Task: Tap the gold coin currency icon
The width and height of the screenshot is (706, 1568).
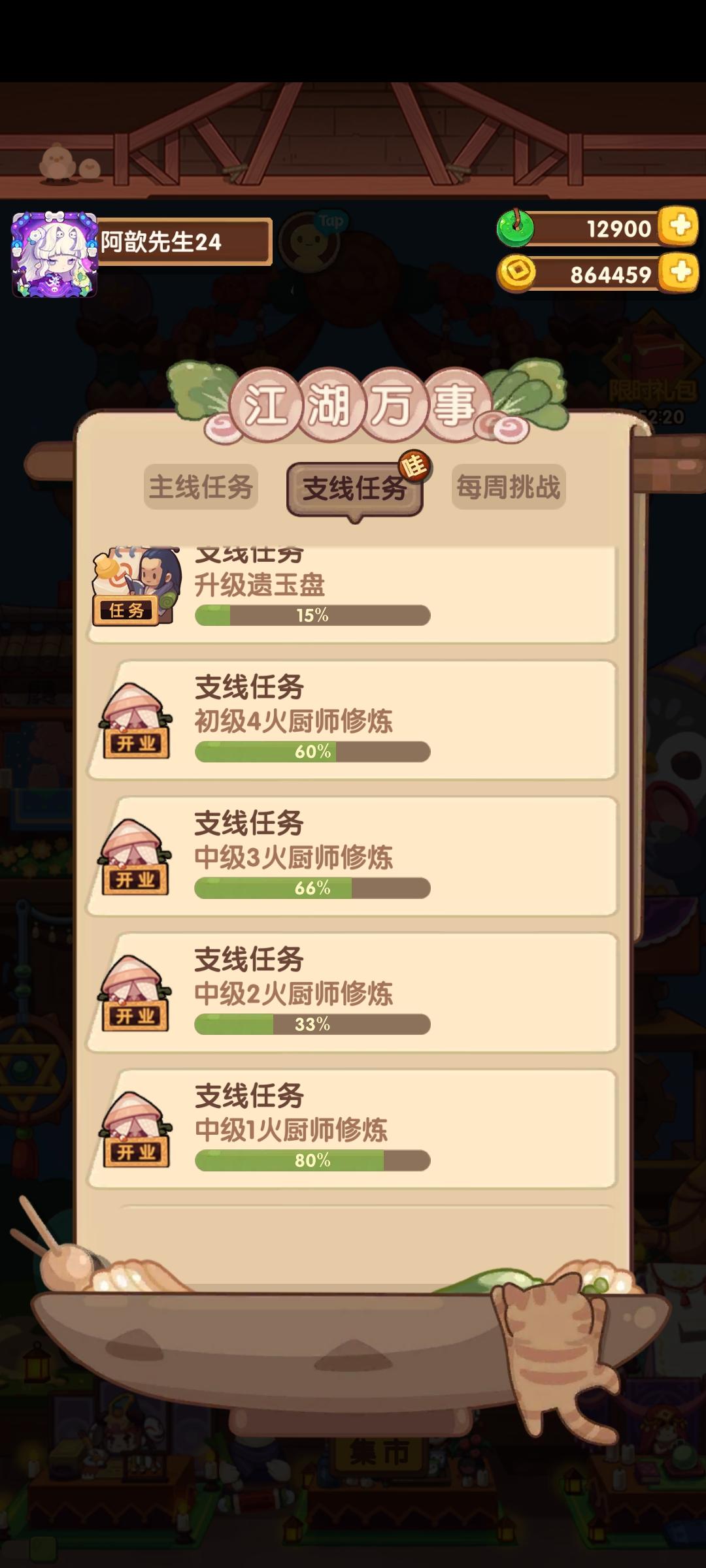Action: click(516, 274)
